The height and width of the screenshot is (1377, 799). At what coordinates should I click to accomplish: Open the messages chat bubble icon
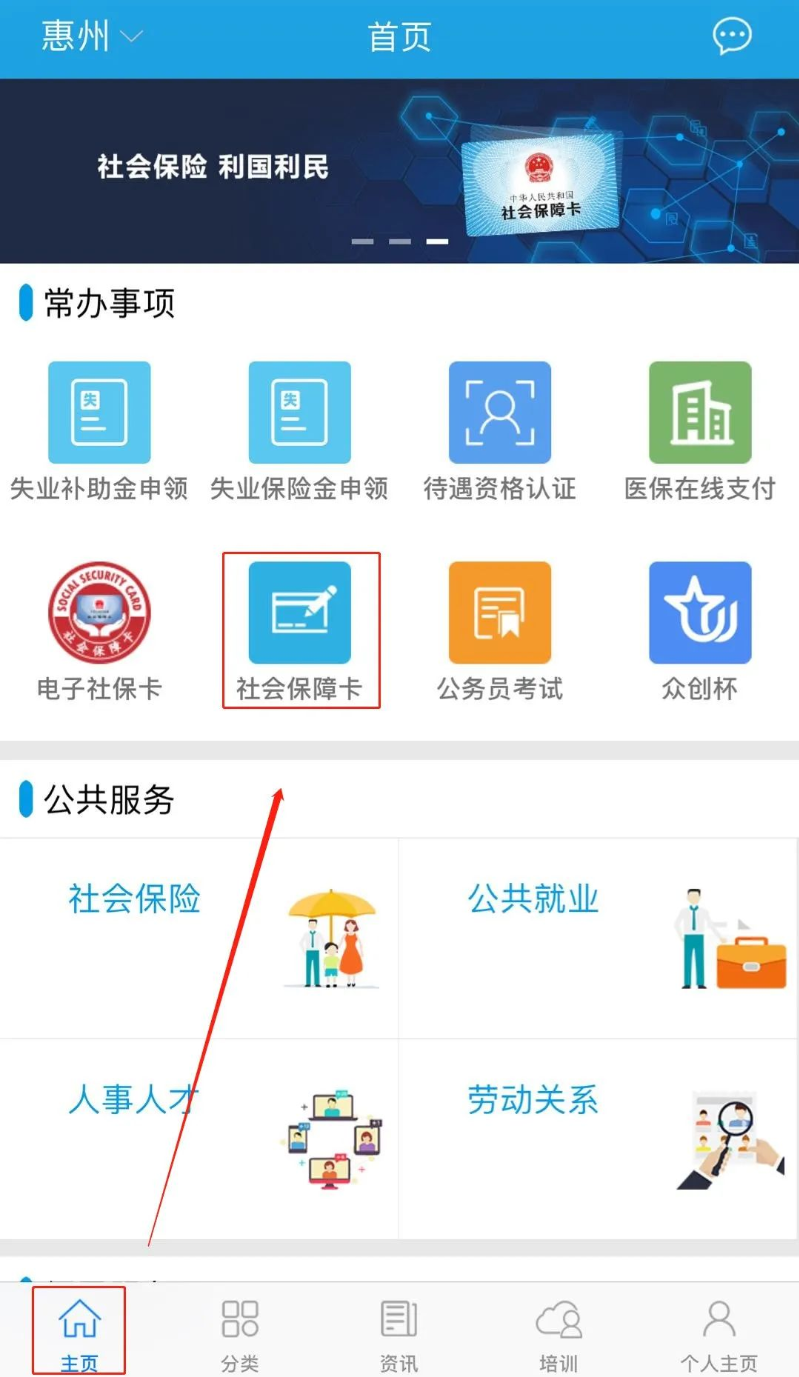[732, 37]
